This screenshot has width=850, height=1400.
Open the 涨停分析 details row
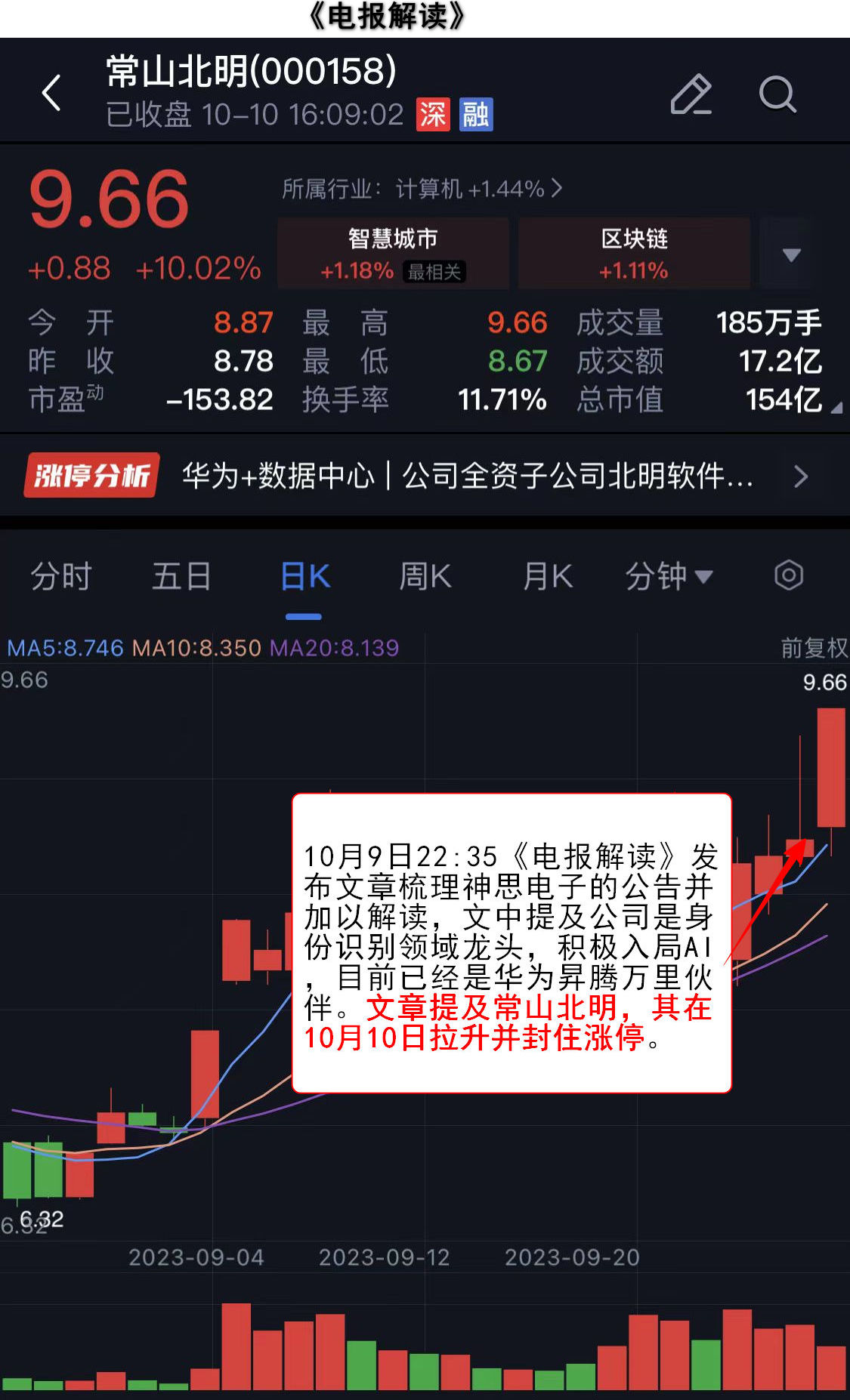coord(423,476)
